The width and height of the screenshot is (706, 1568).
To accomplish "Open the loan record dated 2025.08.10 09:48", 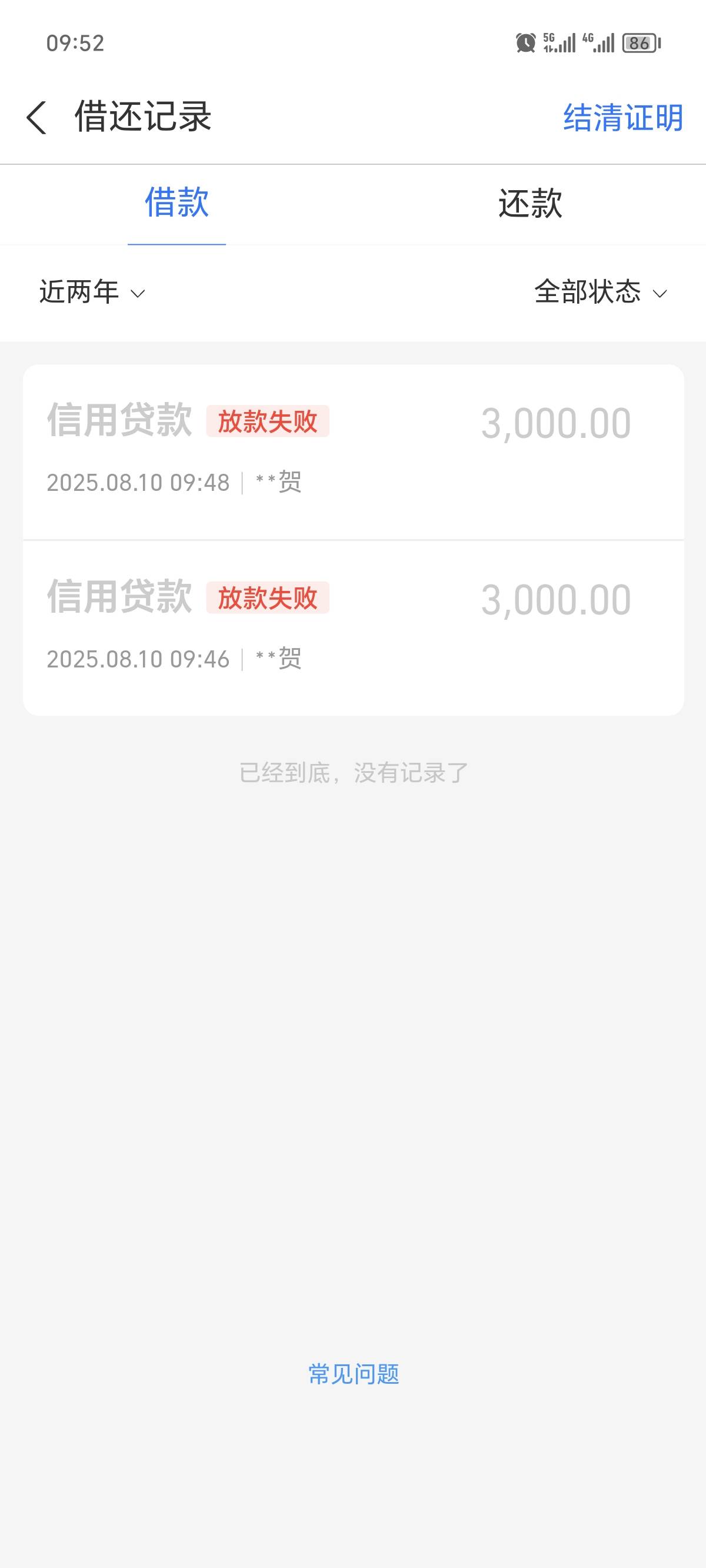I will click(353, 452).
